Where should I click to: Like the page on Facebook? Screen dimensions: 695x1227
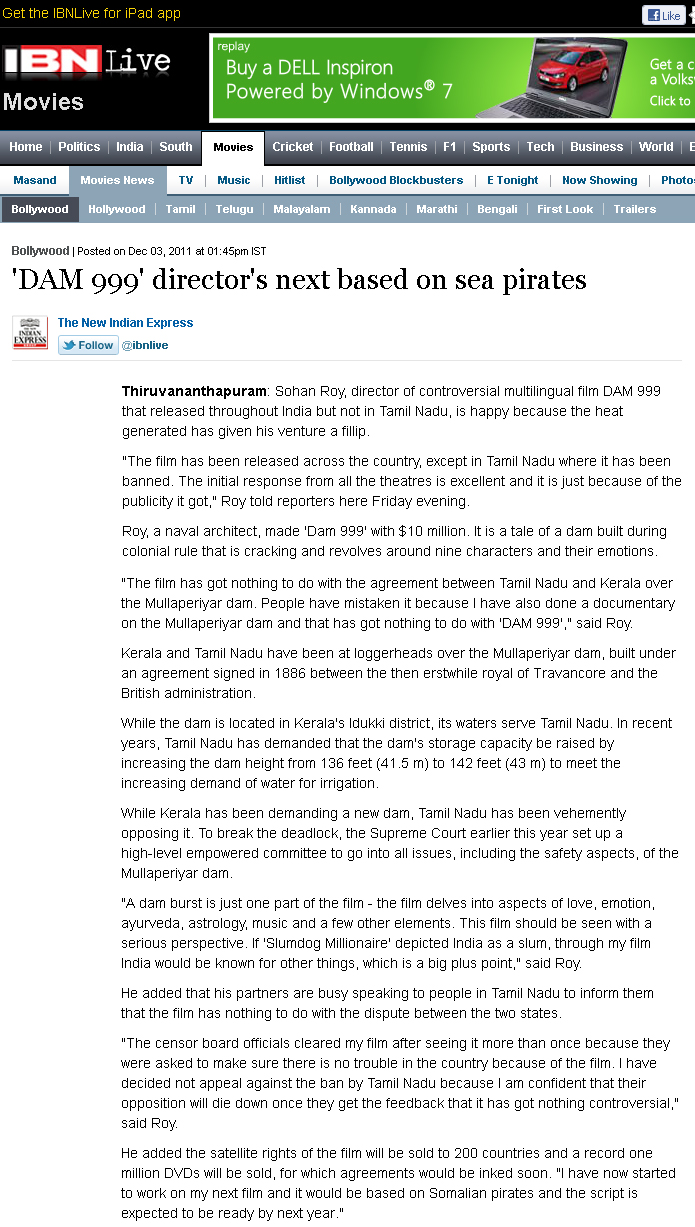pos(663,15)
